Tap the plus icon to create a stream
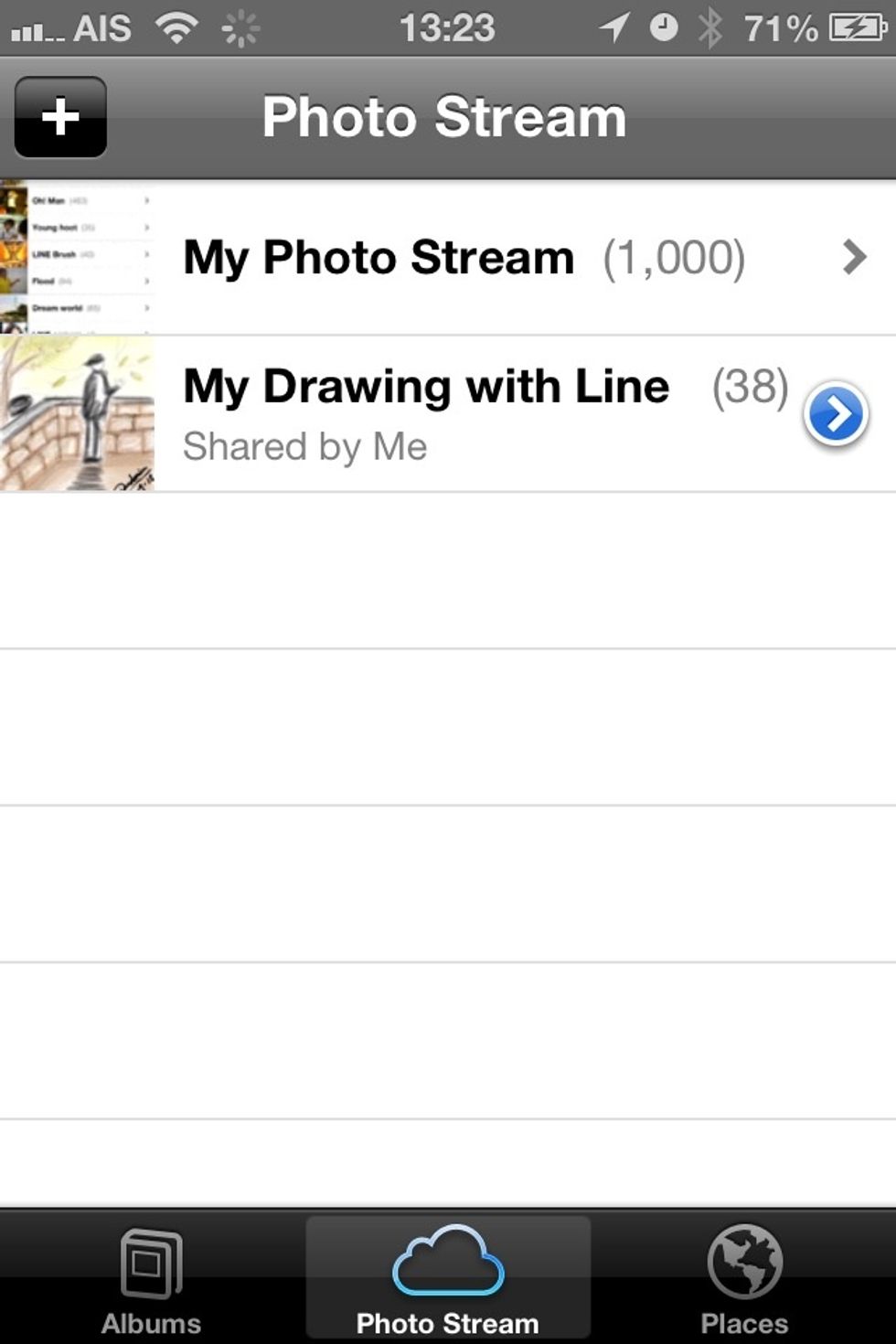 pos(60,116)
